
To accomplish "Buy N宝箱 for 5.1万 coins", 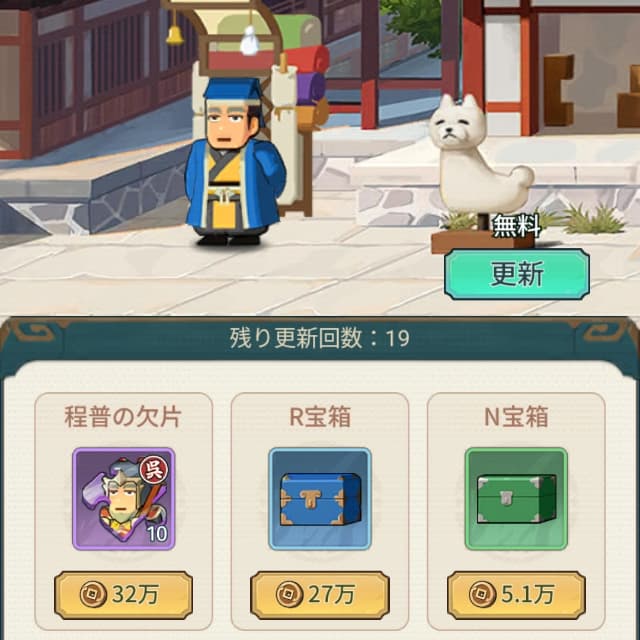I will tap(516, 595).
